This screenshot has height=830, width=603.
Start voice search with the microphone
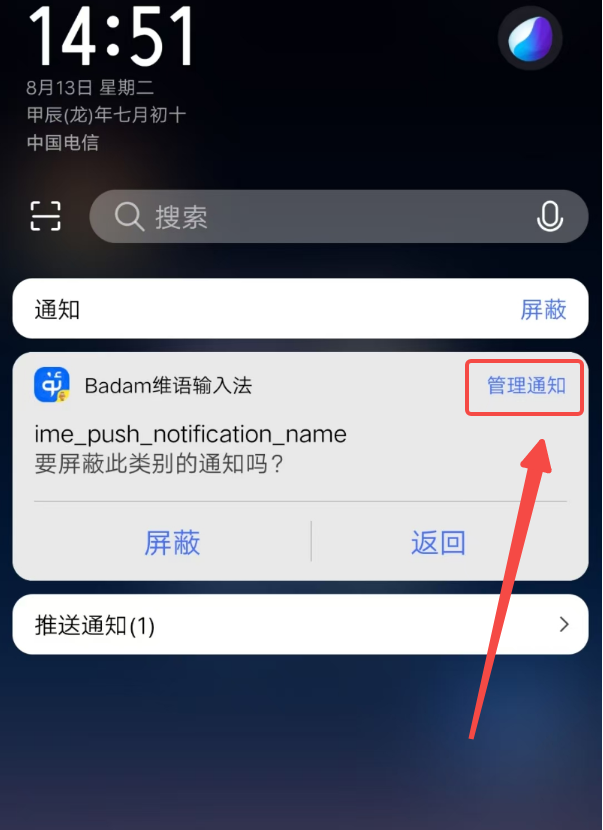click(x=549, y=216)
